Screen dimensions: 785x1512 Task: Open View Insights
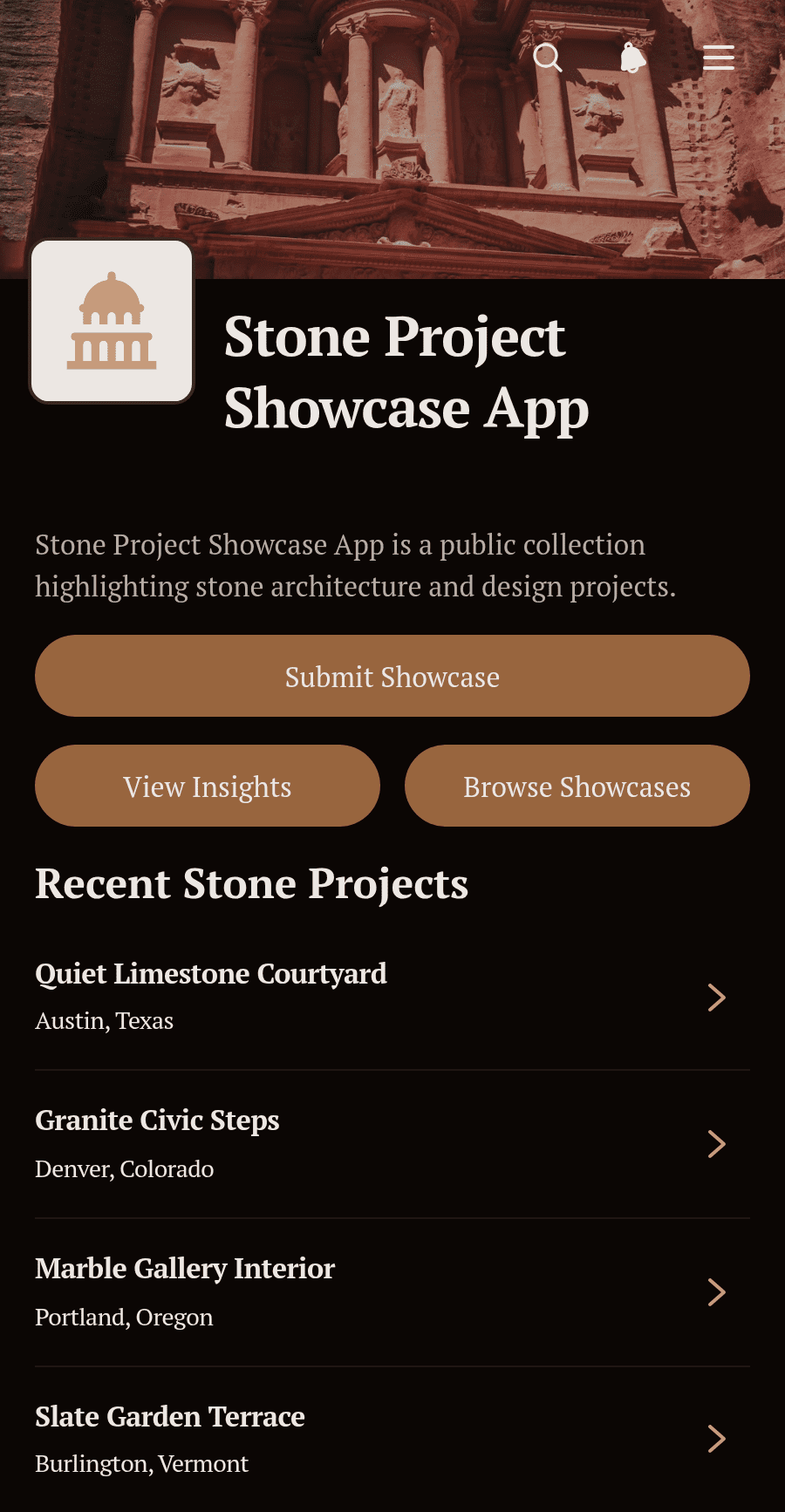click(208, 786)
